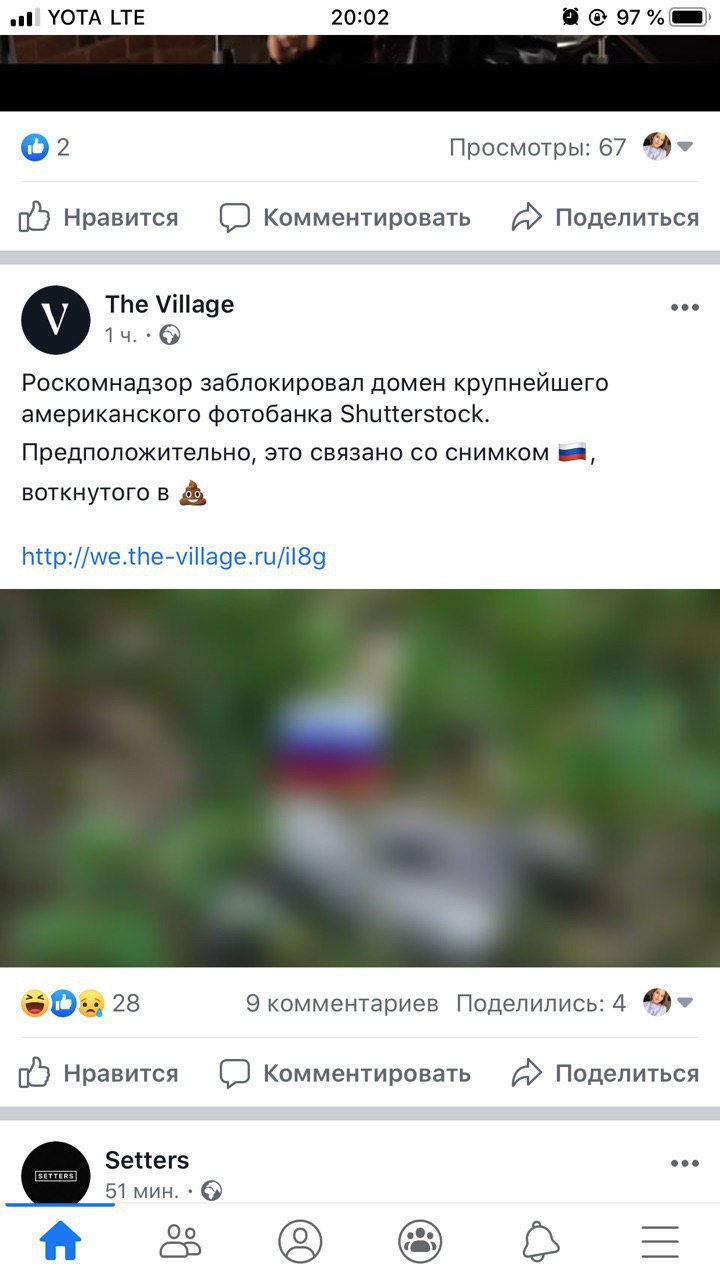Open overflow menu on The Village post
The image size is (720, 1280).
point(685,308)
